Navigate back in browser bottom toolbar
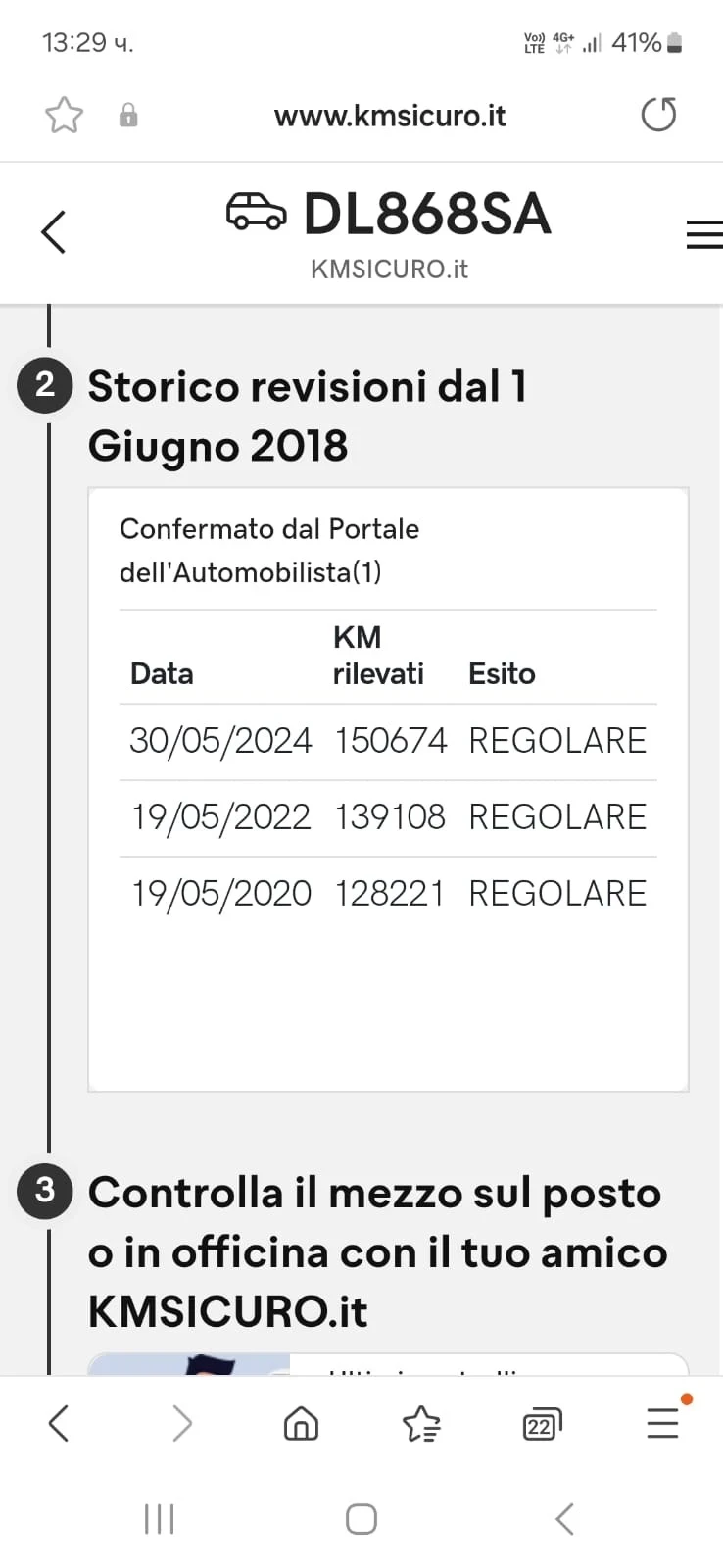This screenshot has width=723, height=1568. click(x=59, y=1423)
